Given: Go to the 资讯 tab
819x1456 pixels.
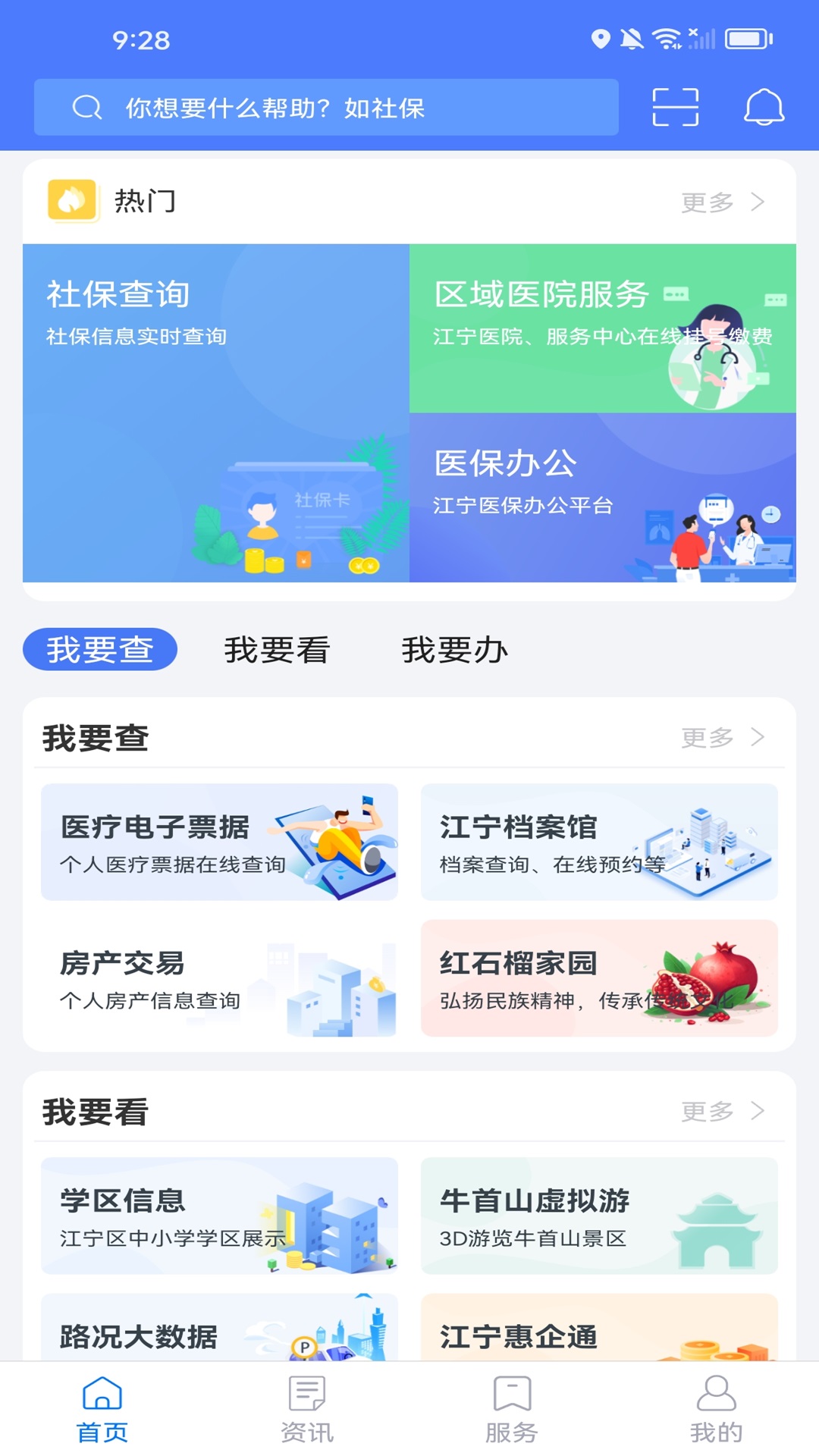Looking at the screenshot, I should point(307,1409).
